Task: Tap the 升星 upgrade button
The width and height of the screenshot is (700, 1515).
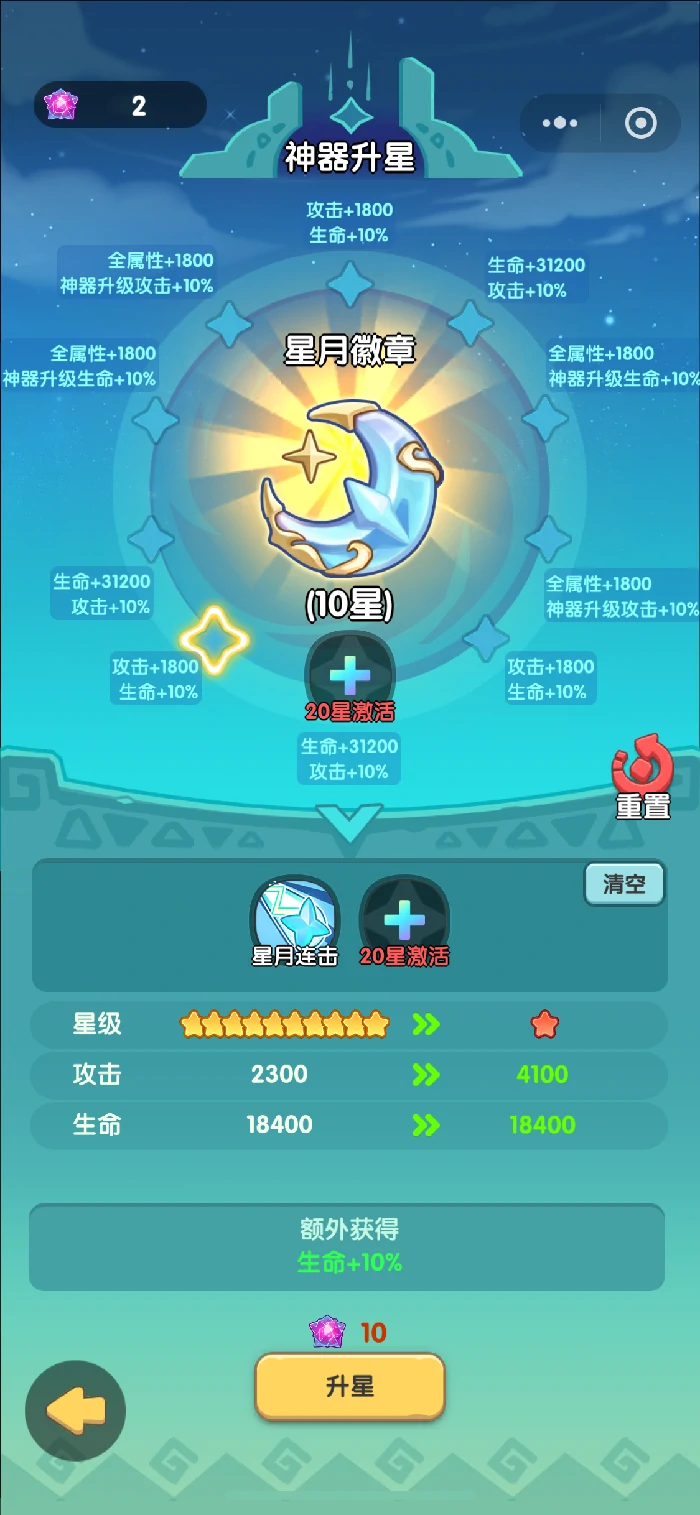Action: coord(350,1386)
